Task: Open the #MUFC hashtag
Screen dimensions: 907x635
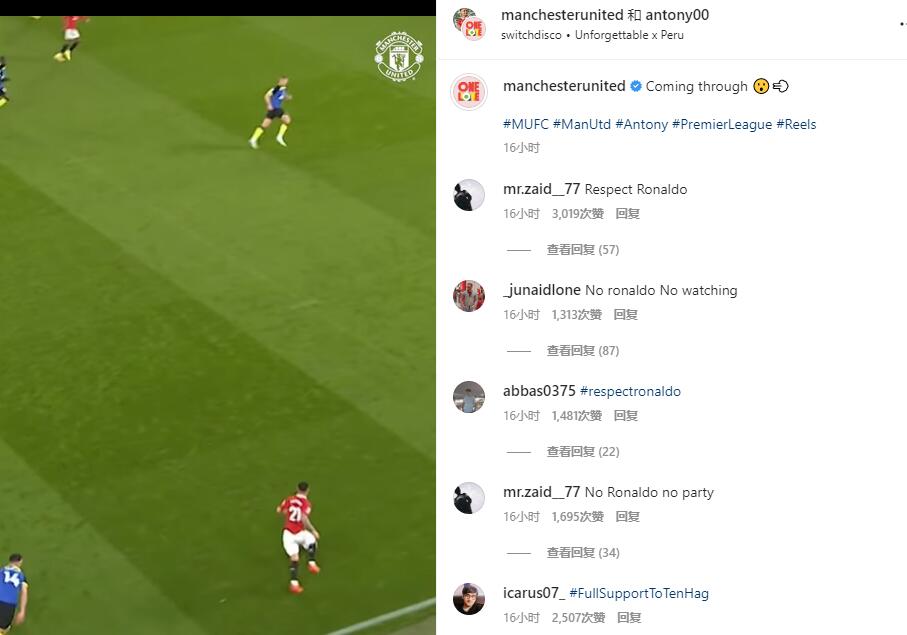Action: (526, 125)
